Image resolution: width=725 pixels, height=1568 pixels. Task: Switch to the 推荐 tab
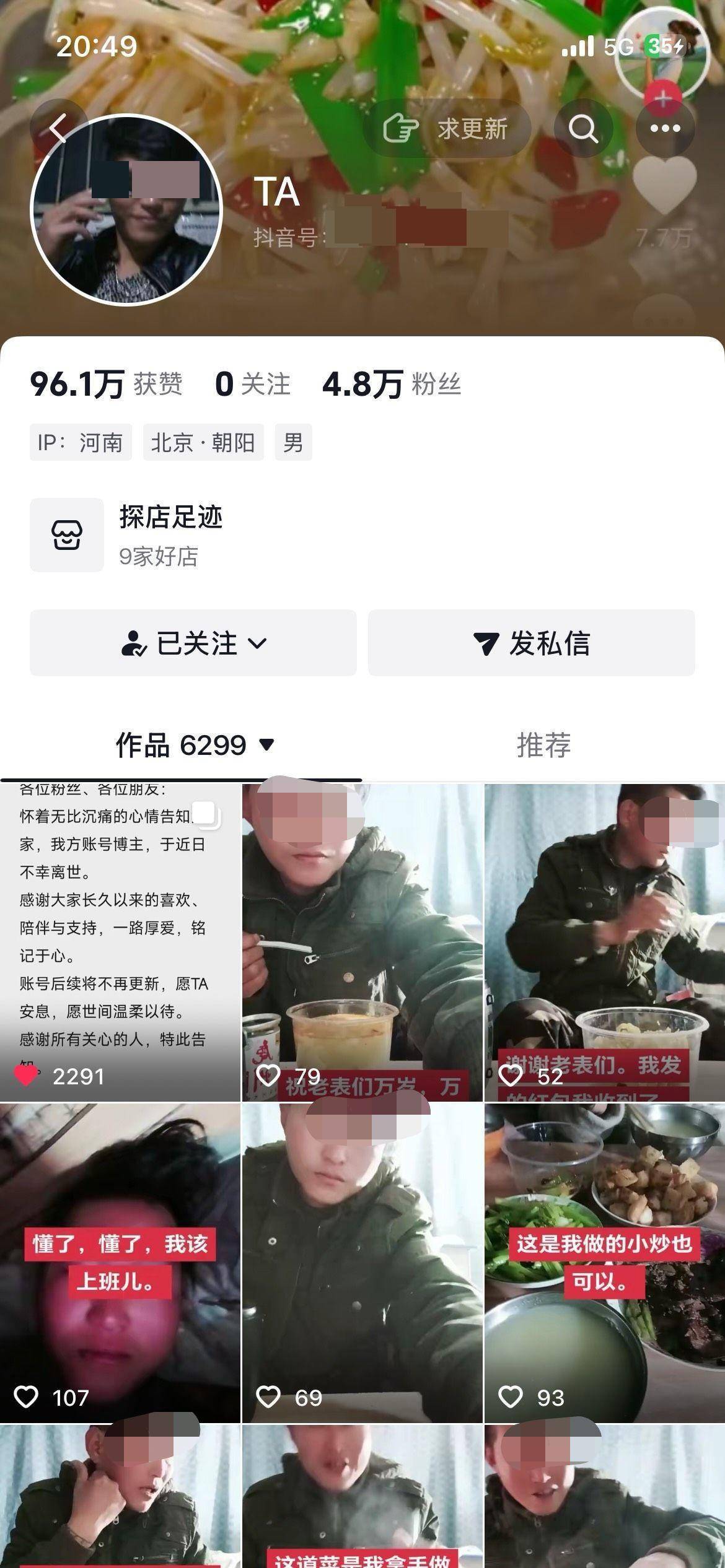click(543, 744)
